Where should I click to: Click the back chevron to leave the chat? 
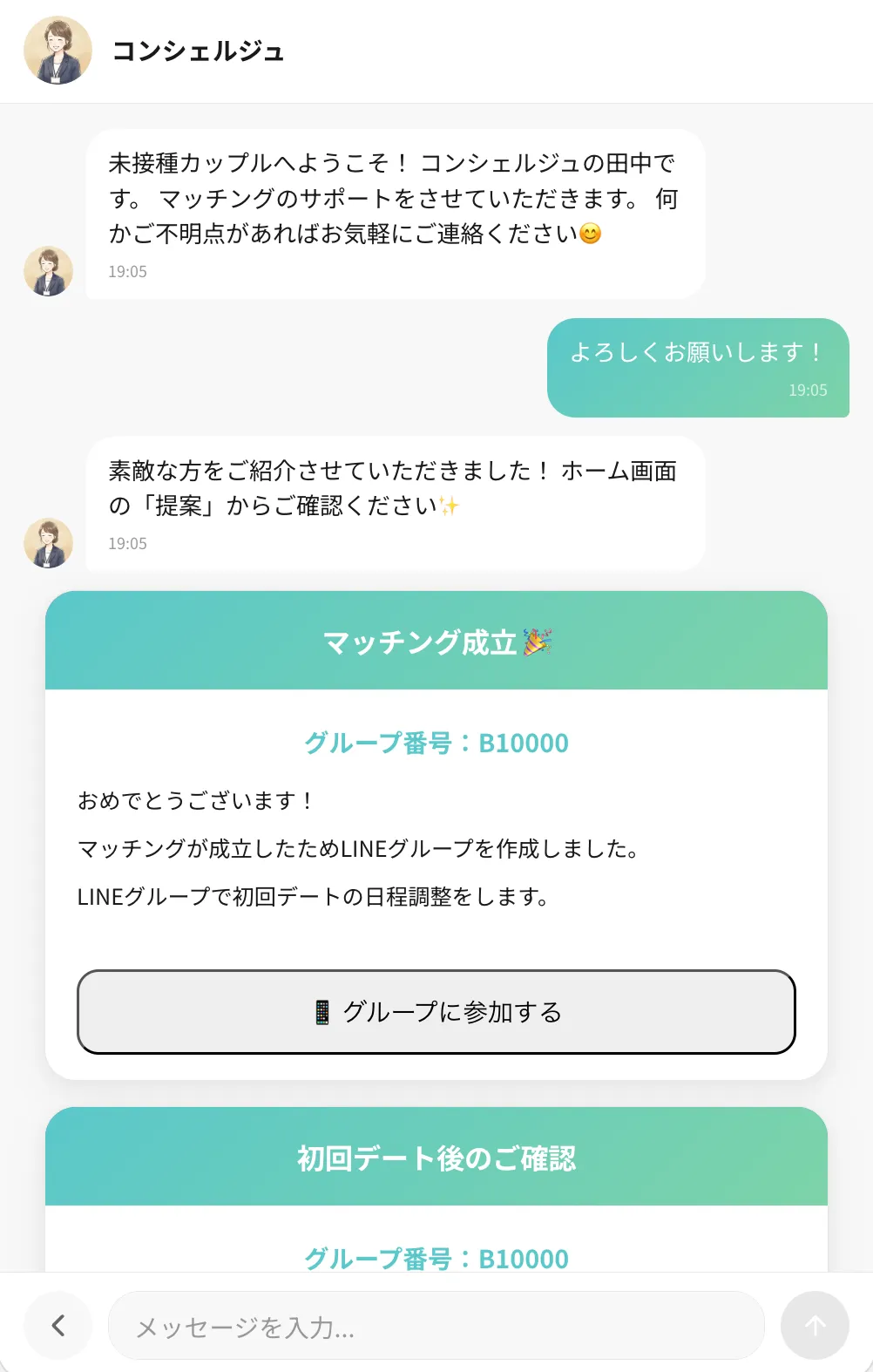pyautogui.click(x=58, y=1325)
